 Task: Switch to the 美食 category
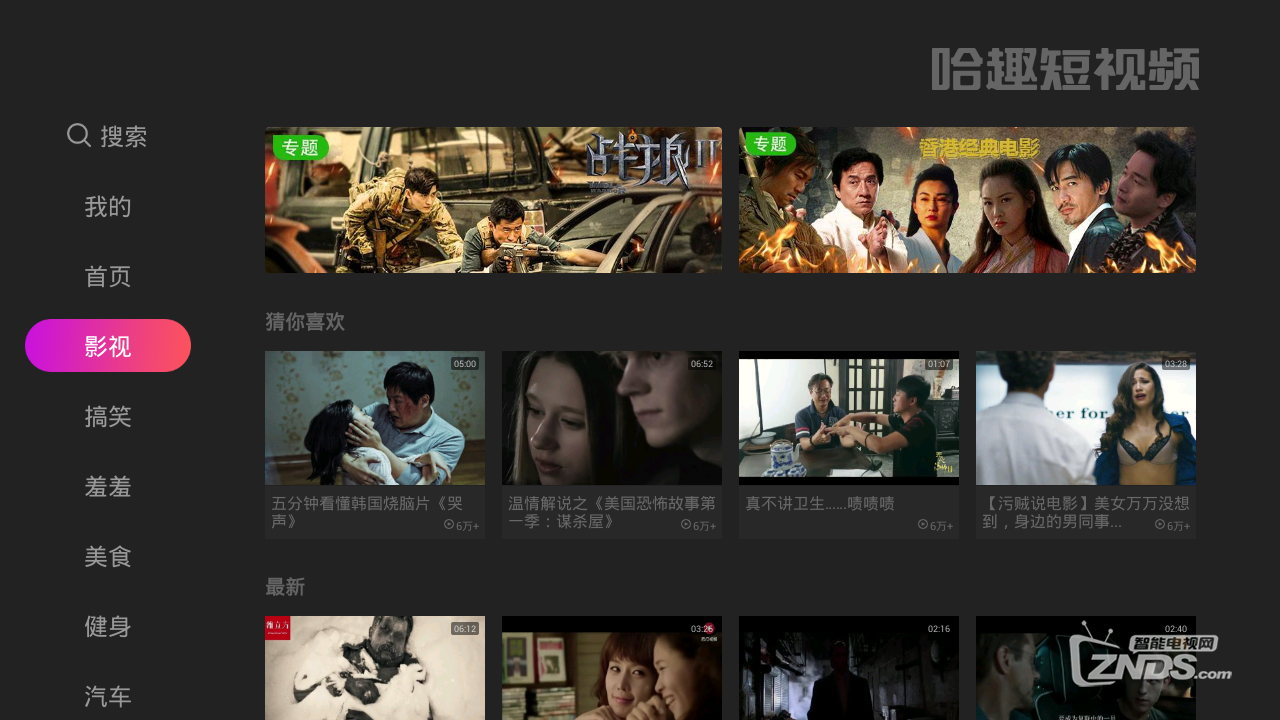click(108, 557)
